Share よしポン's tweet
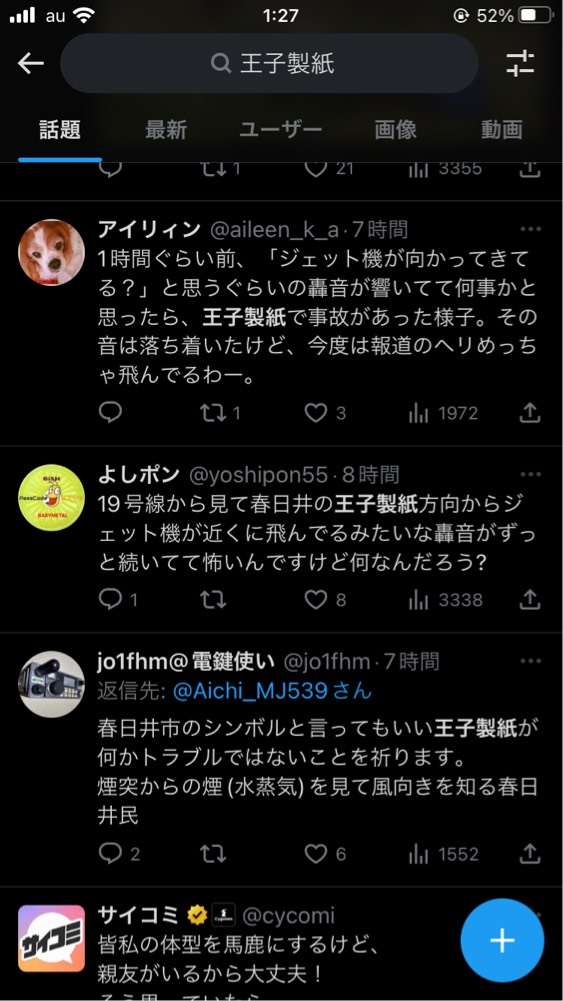This screenshot has height=1001, width=563. coord(530,599)
